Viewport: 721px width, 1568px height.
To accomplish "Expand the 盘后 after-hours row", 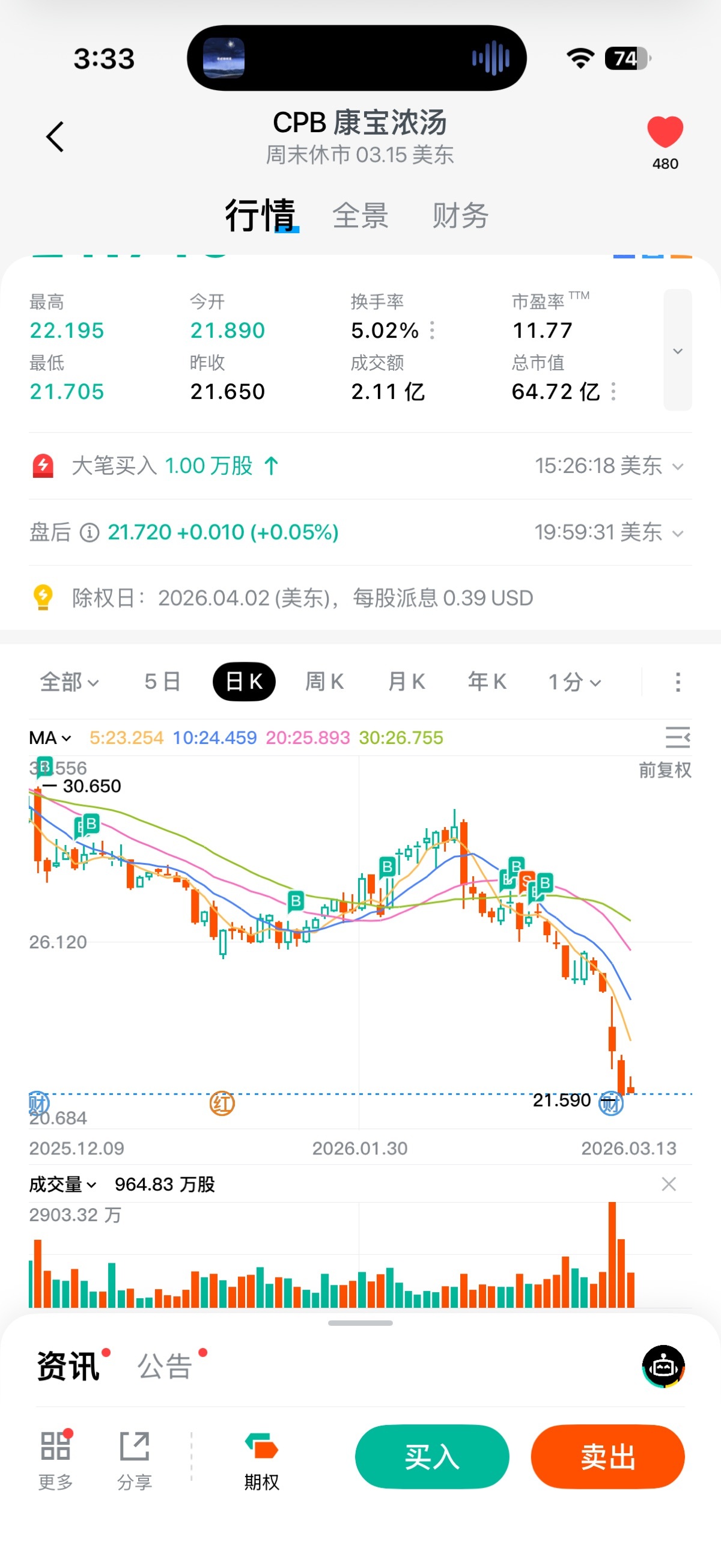I will [x=677, y=533].
